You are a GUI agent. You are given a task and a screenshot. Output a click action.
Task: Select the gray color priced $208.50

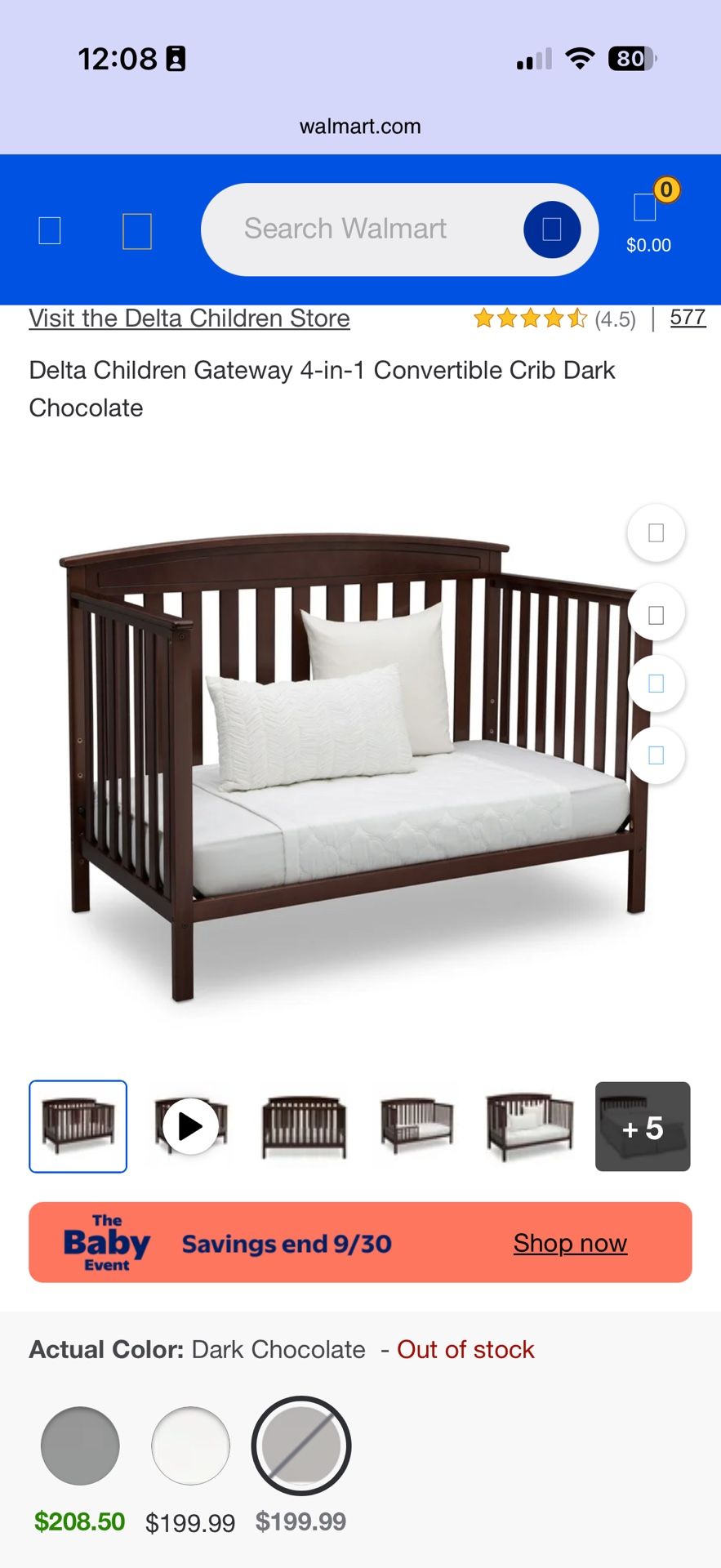click(x=80, y=1445)
